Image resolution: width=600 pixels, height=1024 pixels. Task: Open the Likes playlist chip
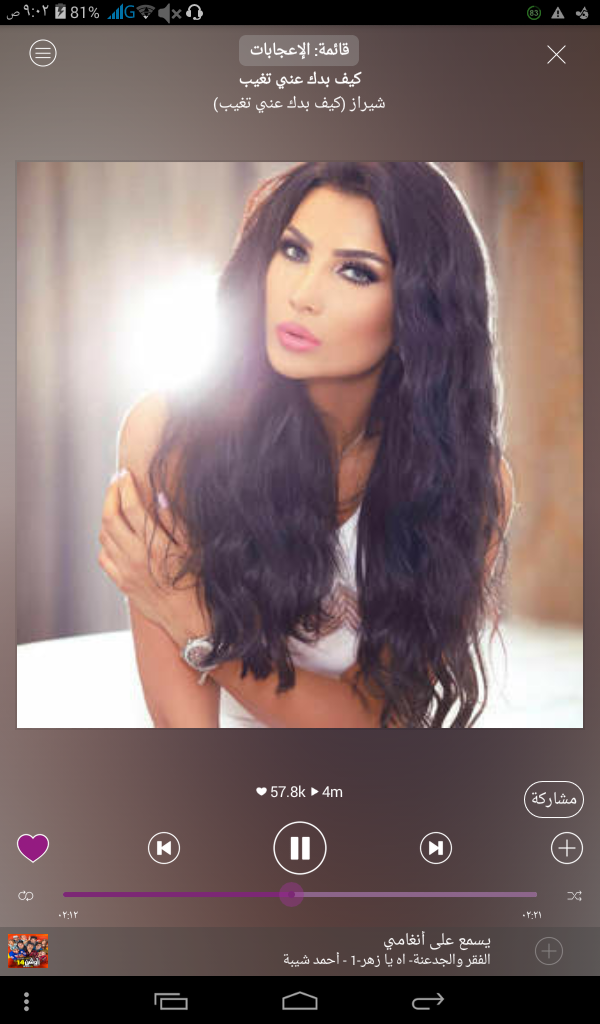299,50
